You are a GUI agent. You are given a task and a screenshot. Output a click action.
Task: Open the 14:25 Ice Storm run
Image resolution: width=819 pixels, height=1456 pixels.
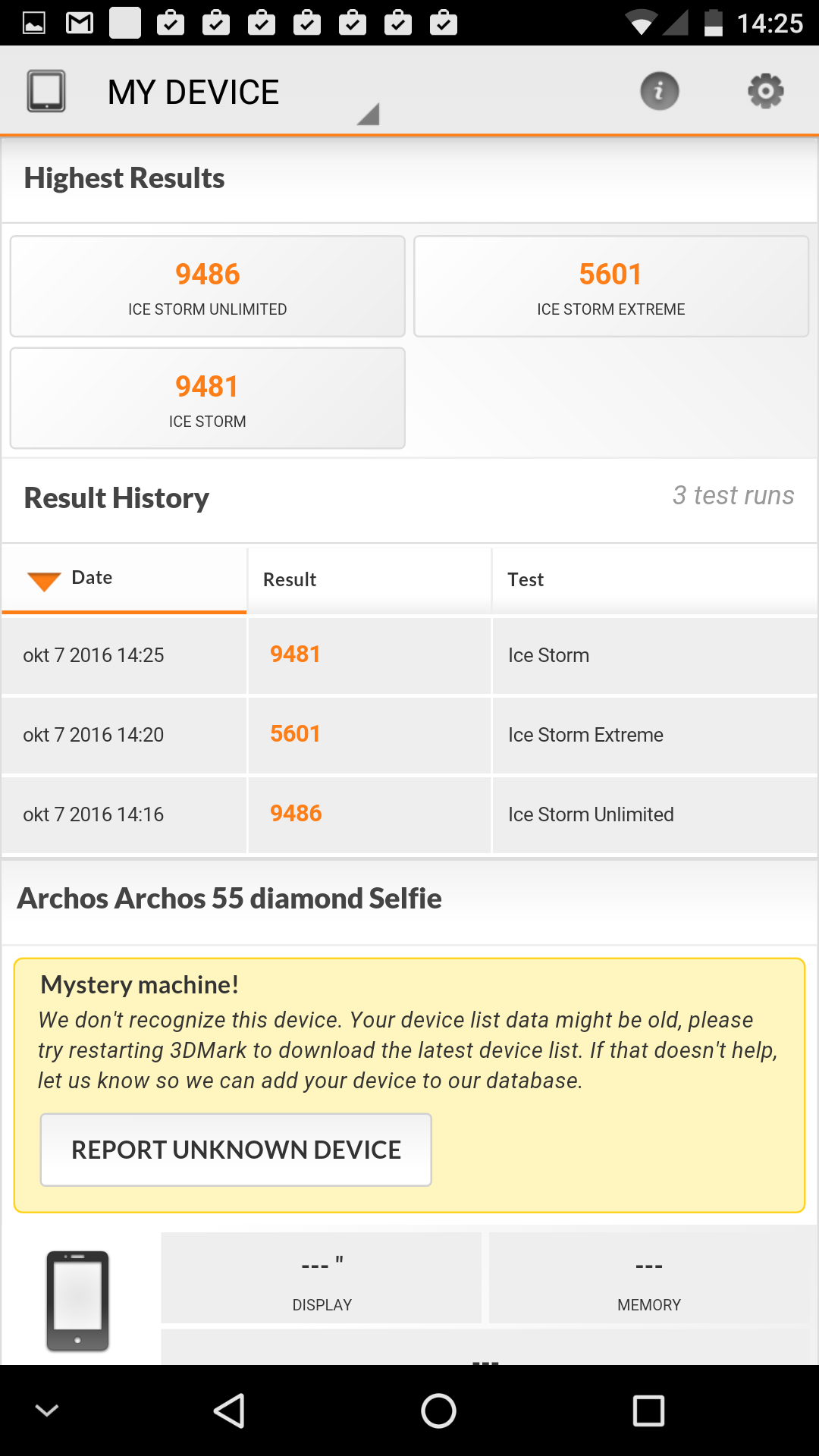[409, 655]
